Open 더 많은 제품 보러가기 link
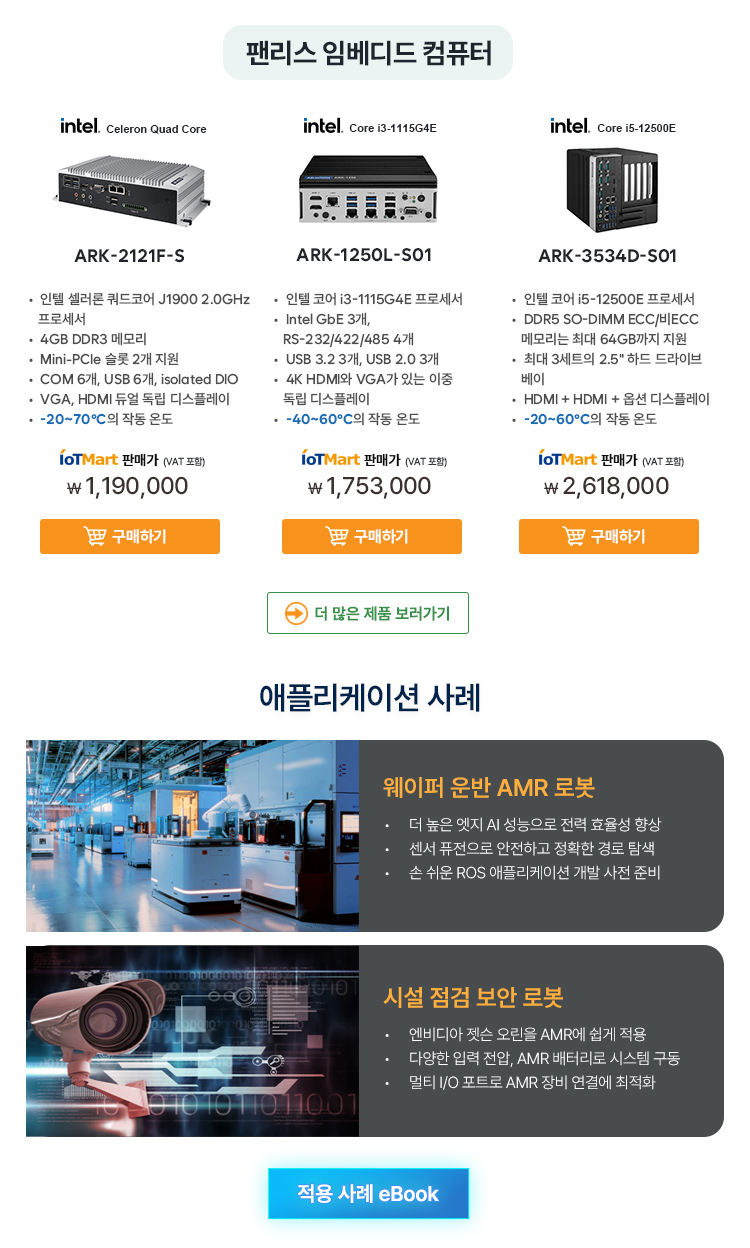 (367, 613)
